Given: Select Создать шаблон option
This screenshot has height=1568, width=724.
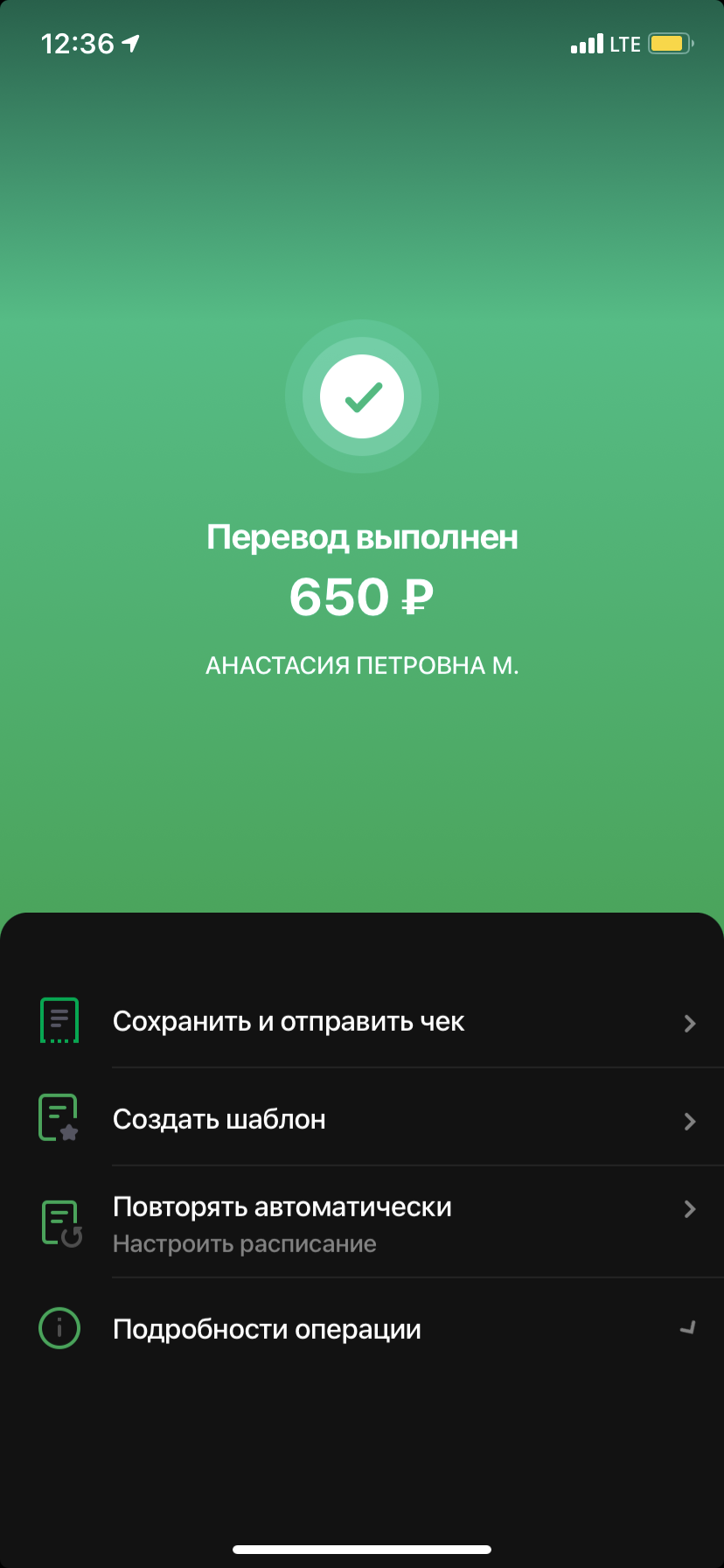Looking at the screenshot, I should [x=362, y=1117].
